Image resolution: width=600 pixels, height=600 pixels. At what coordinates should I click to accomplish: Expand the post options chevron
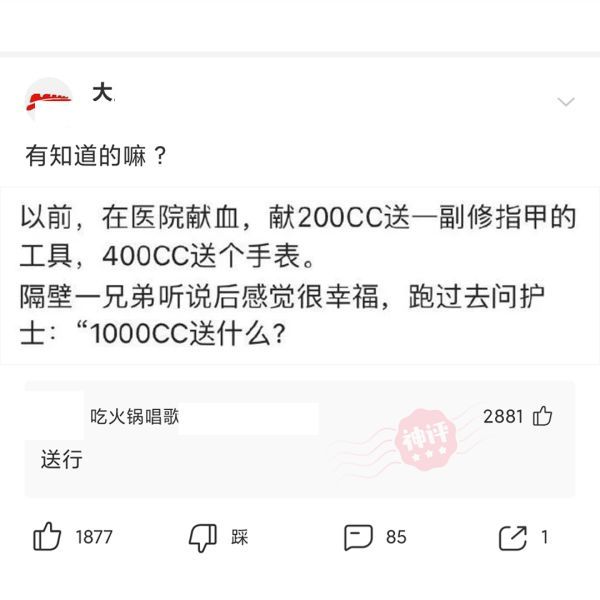pyautogui.click(x=566, y=103)
